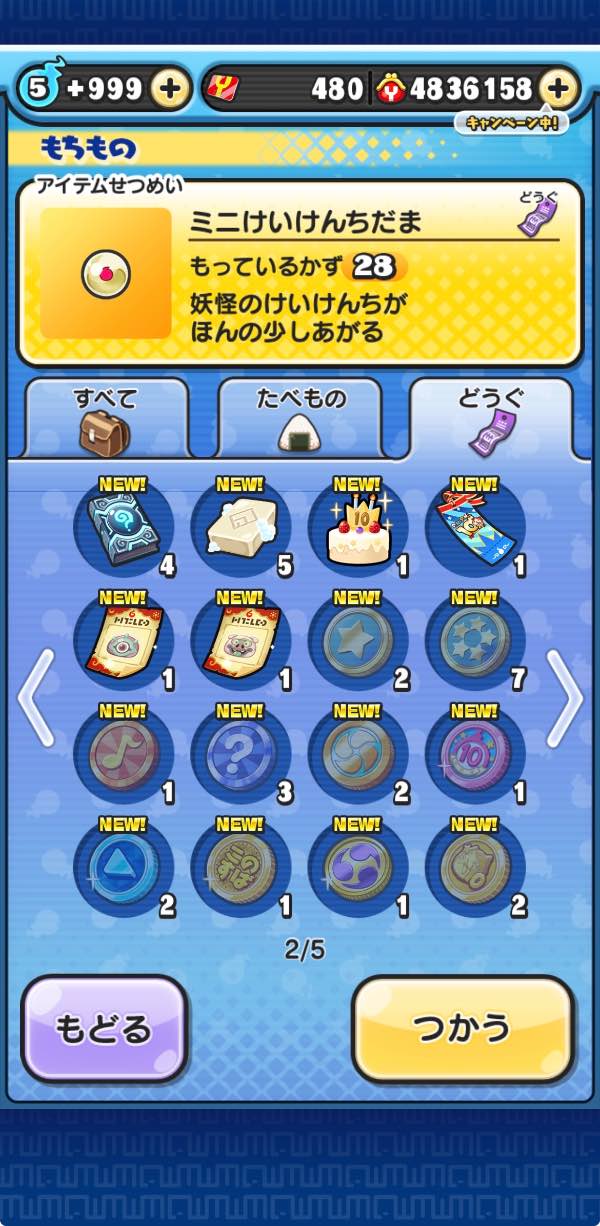Tap the もどる back button
The height and width of the screenshot is (1226, 600).
tap(104, 1029)
